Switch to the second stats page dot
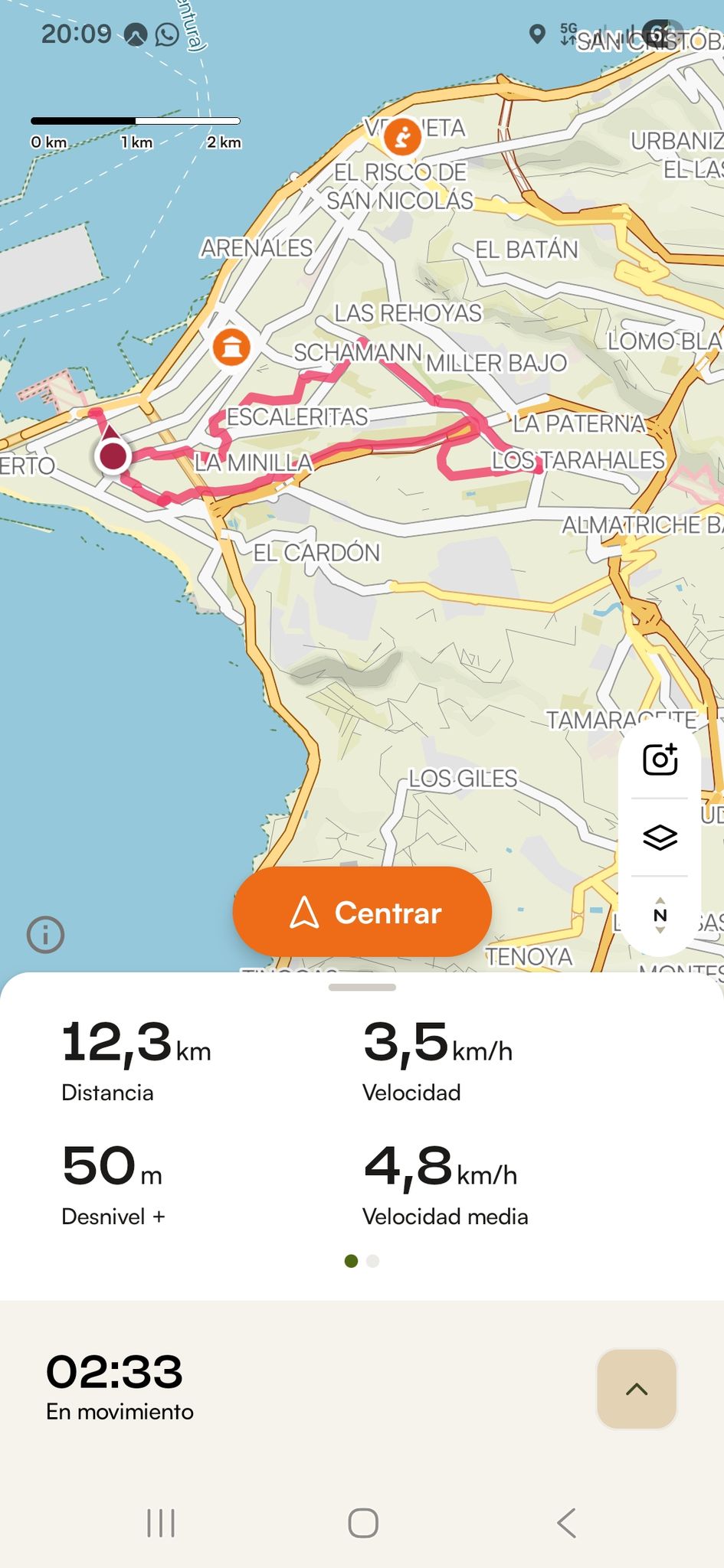 click(x=373, y=1261)
